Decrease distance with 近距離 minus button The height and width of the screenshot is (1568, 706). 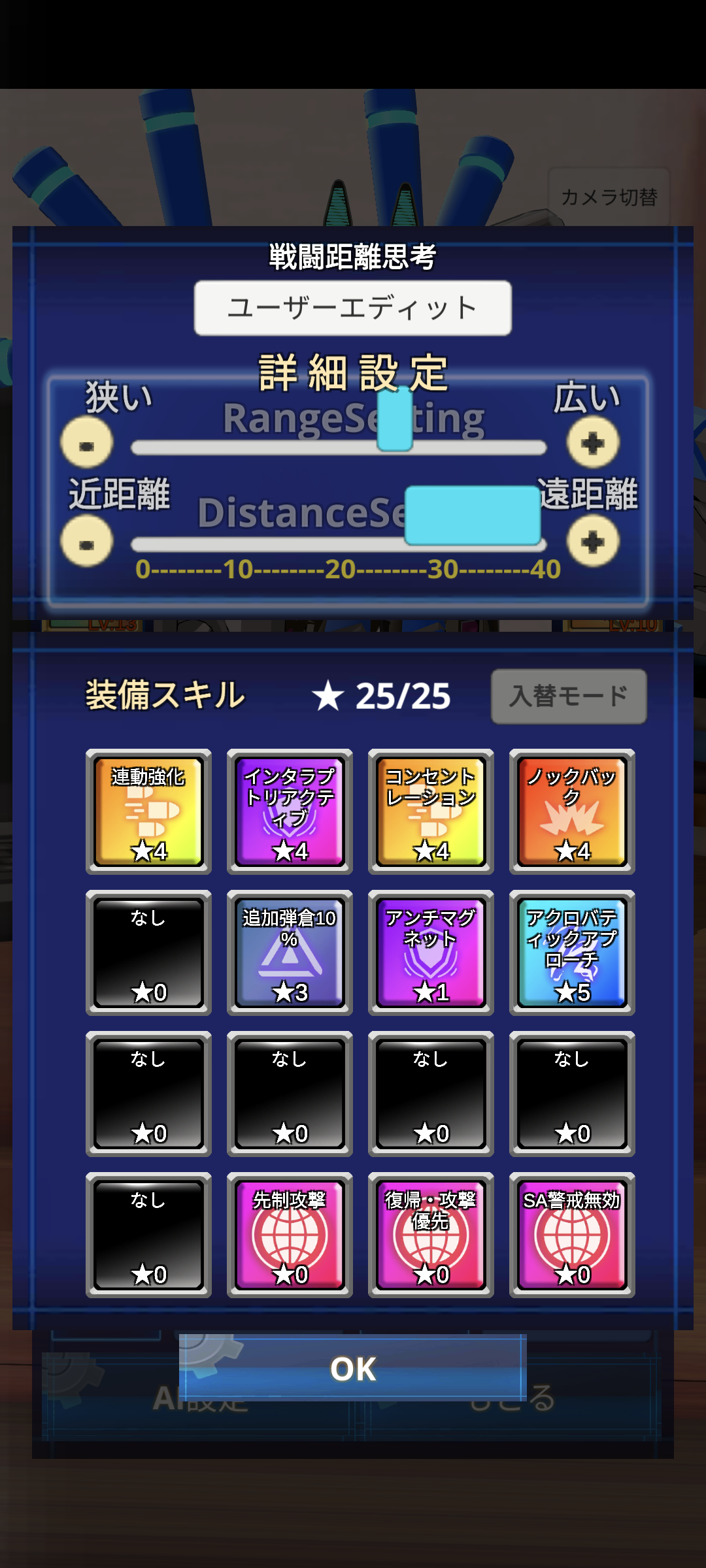pyautogui.click(x=87, y=542)
